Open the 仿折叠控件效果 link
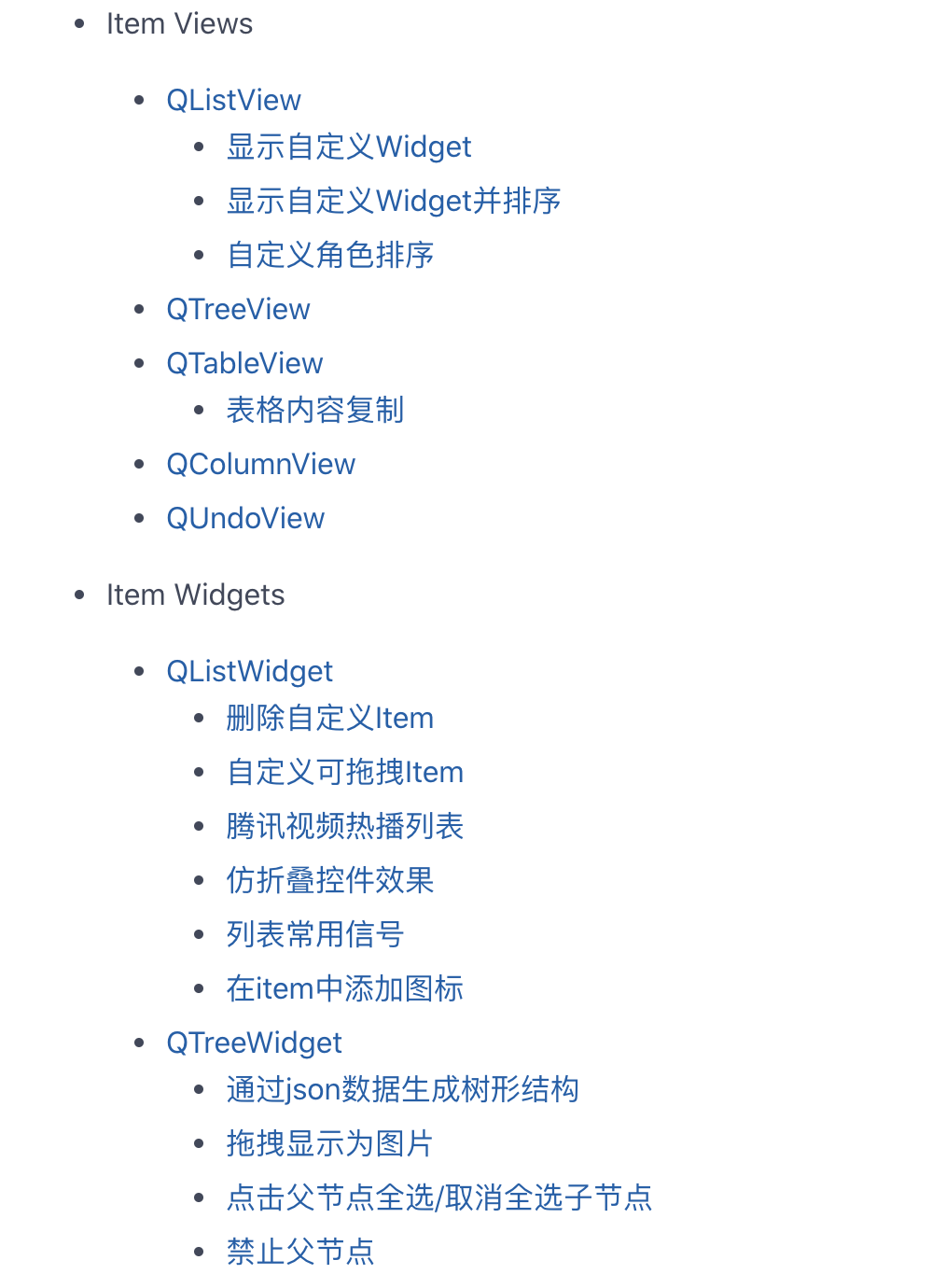 [x=329, y=880]
